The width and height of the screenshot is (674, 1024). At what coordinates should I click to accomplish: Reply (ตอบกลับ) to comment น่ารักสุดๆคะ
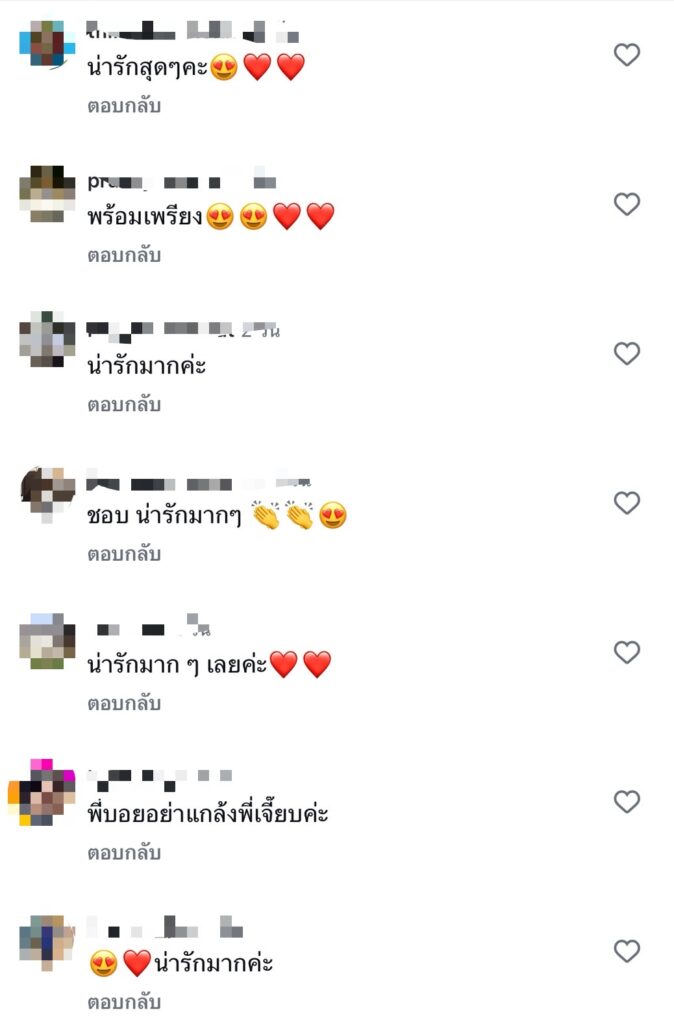(124, 106)
